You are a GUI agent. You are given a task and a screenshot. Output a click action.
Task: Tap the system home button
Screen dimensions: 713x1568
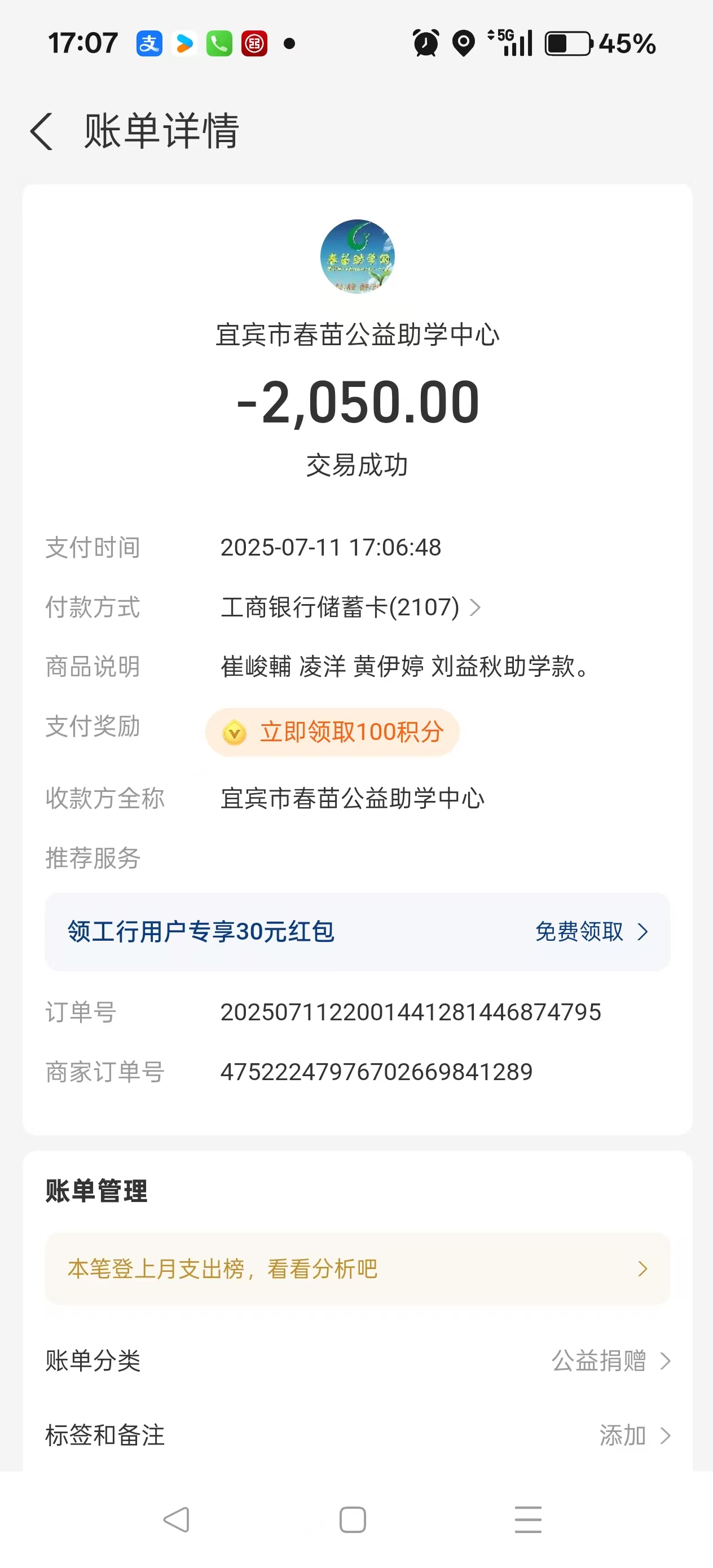353,1520
